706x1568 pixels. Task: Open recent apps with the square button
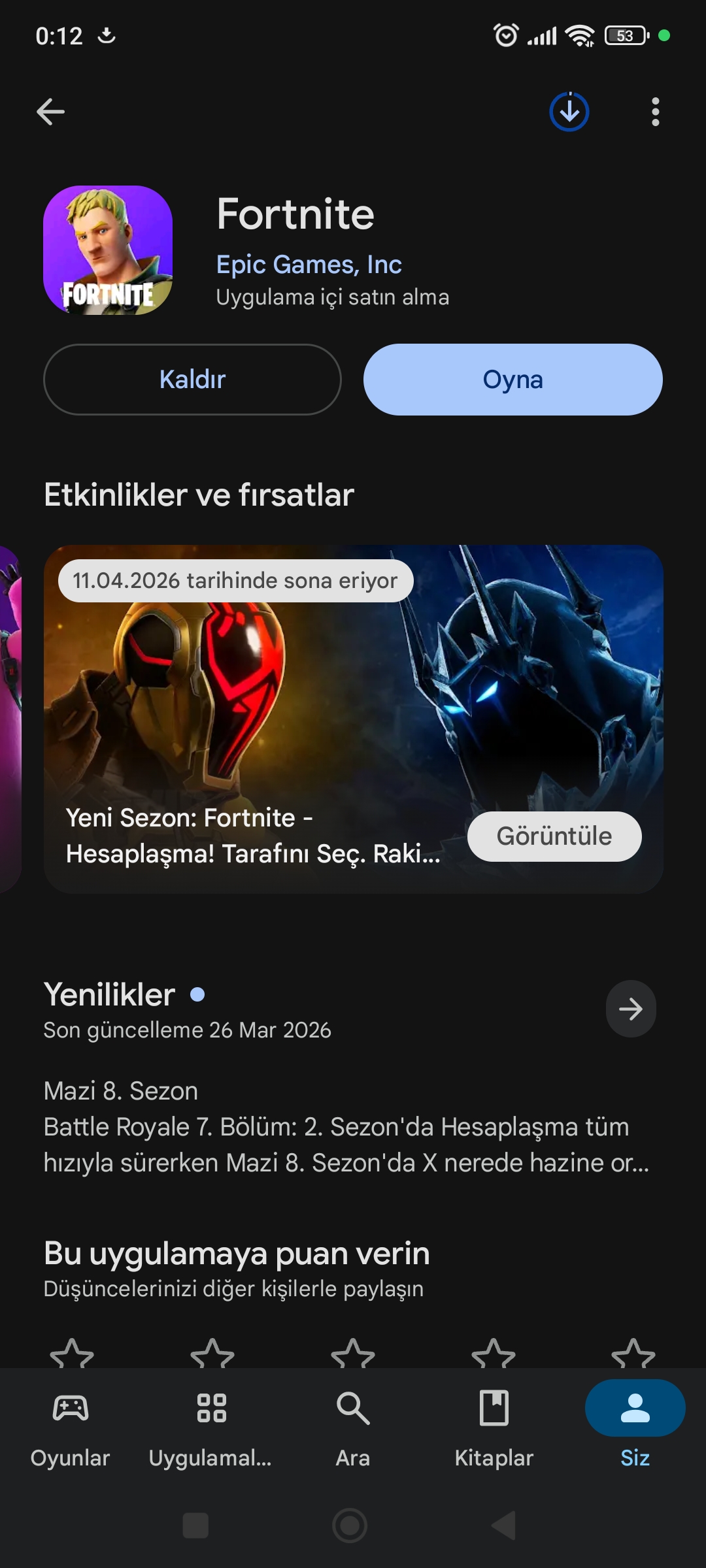coord(195,1526)
